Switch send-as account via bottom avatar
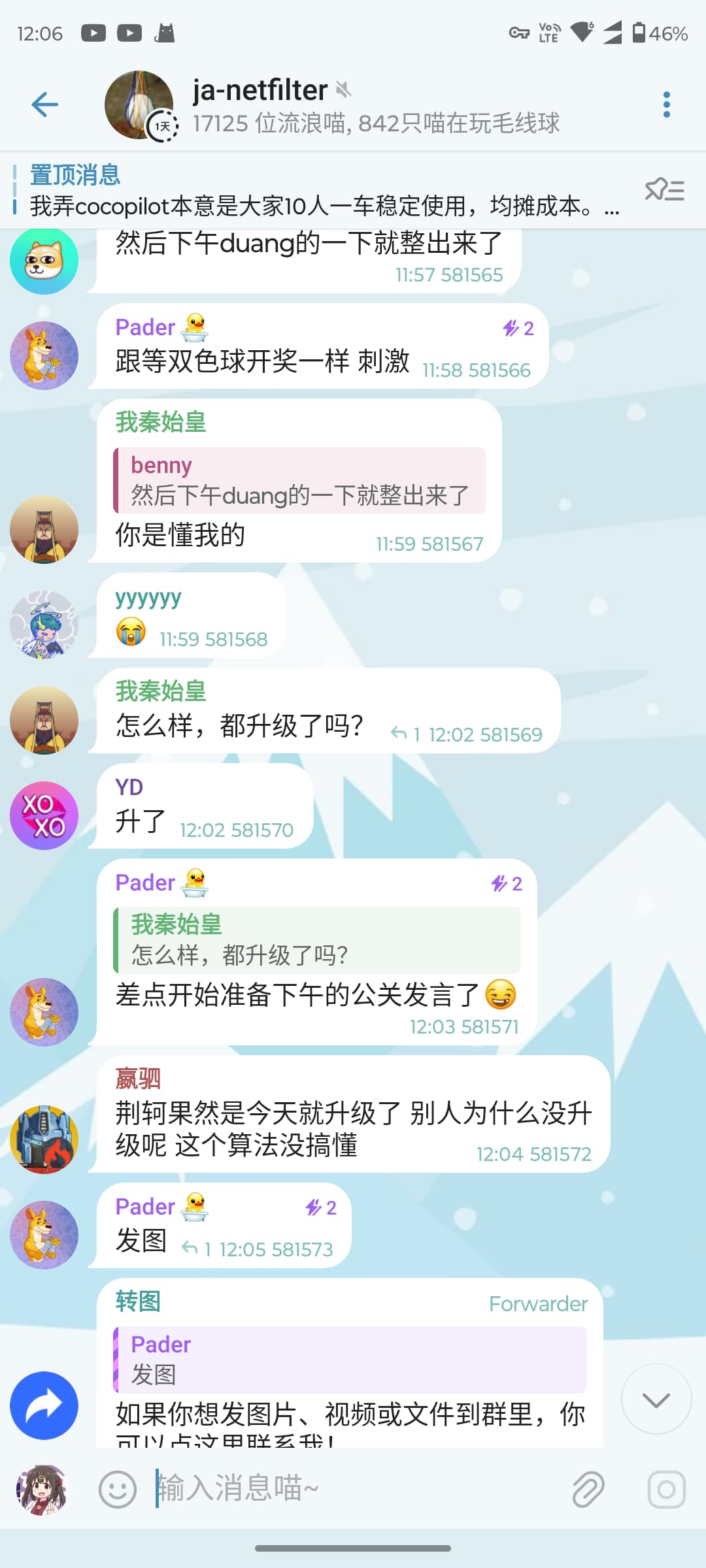Viewport: 706px width, 1568px height. (41, 1490)
